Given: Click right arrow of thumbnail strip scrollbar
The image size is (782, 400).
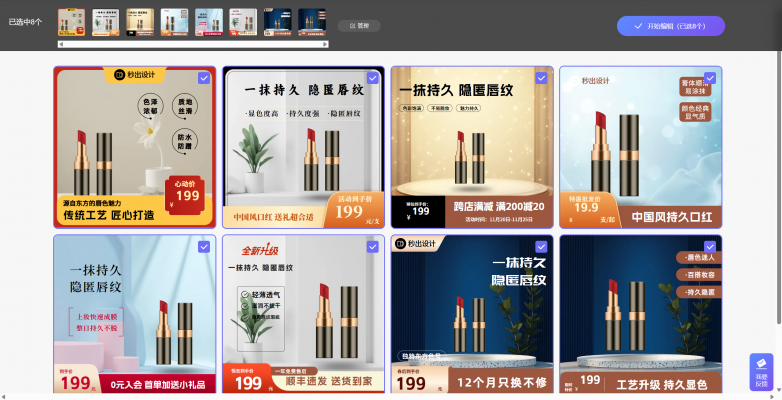Looking at the screenshot, I should click(x=324, y=44).
